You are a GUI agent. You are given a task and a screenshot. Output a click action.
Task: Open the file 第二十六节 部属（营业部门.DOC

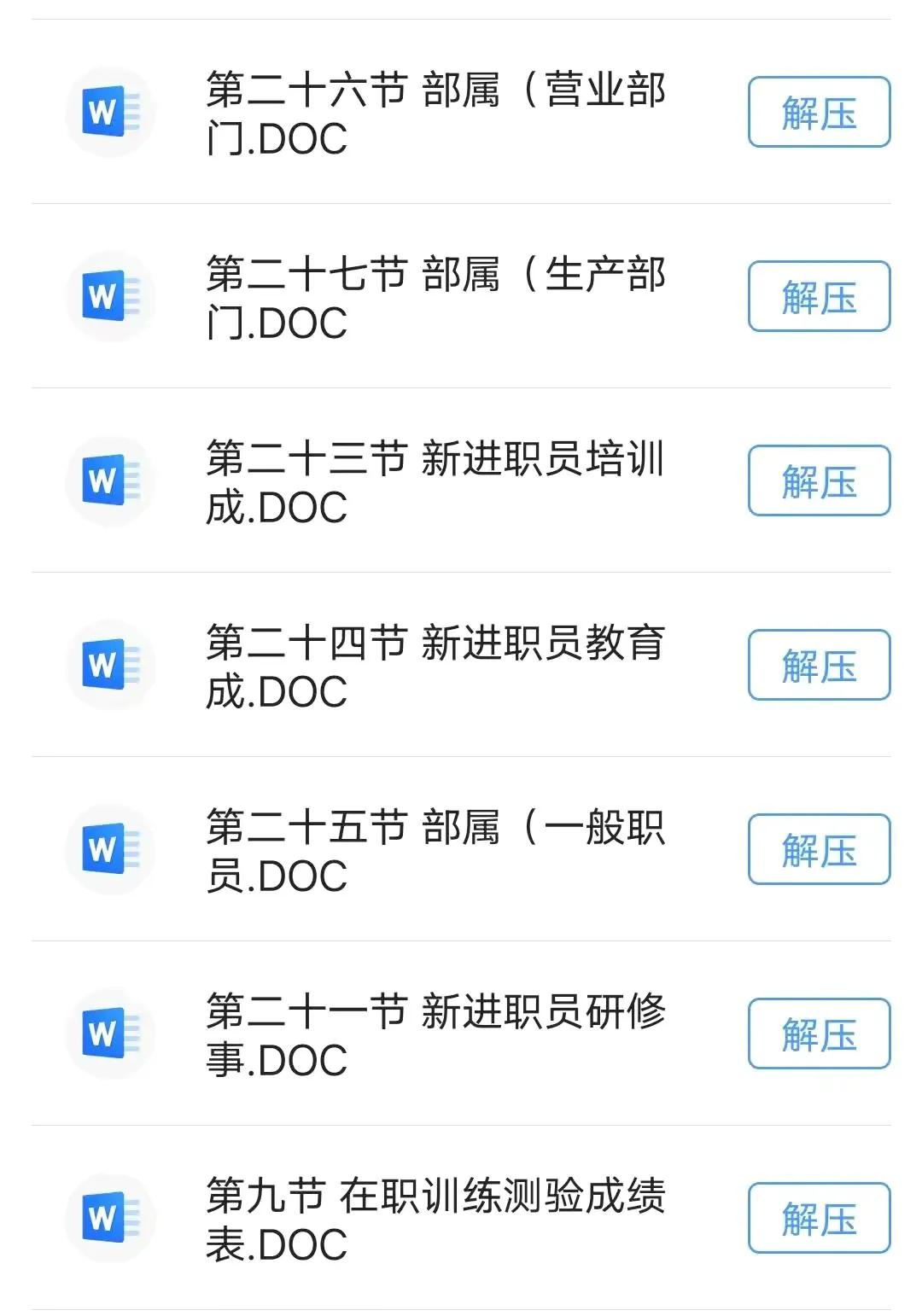pyautogui.click(x=435, y=111)
